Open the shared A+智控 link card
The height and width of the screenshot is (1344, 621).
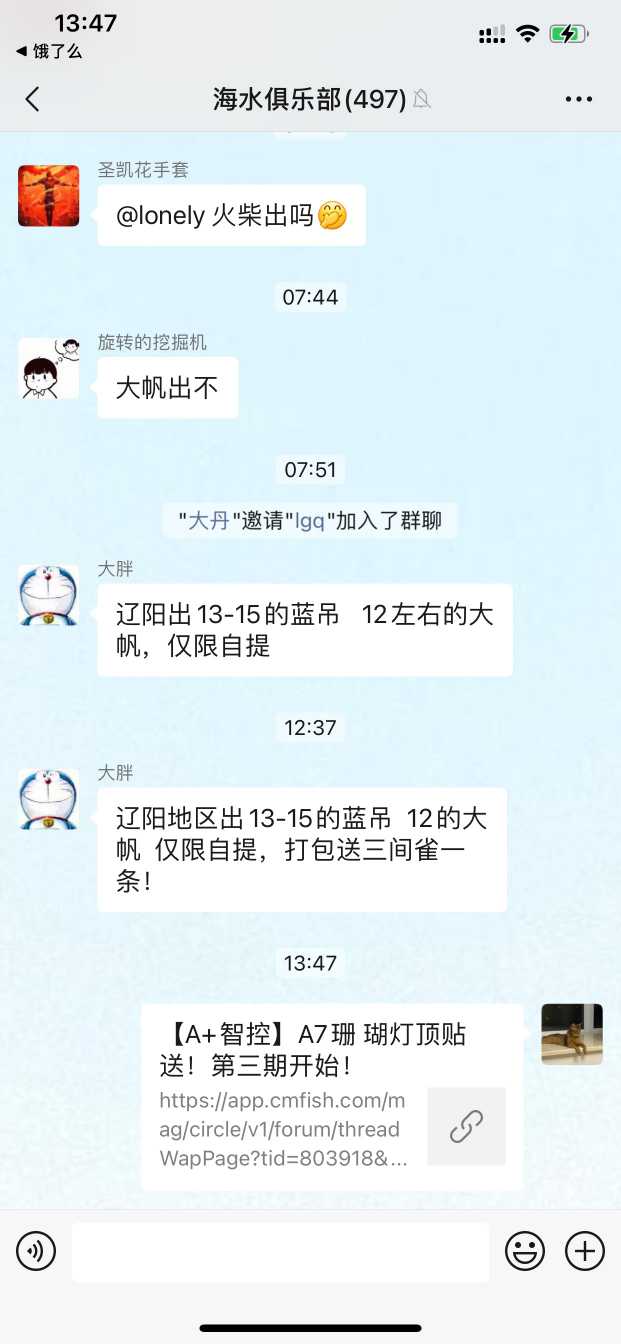[331, 1097]
